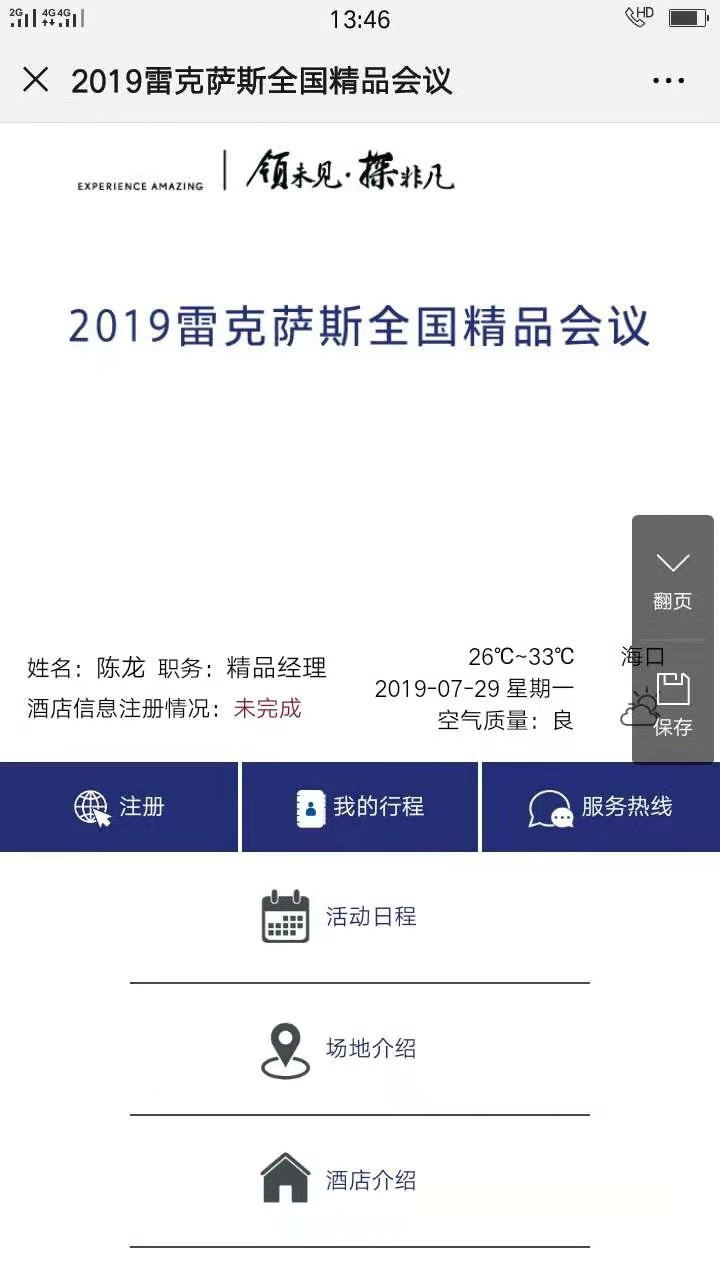Open the 服务热线 service hotline

coord(600,807)
